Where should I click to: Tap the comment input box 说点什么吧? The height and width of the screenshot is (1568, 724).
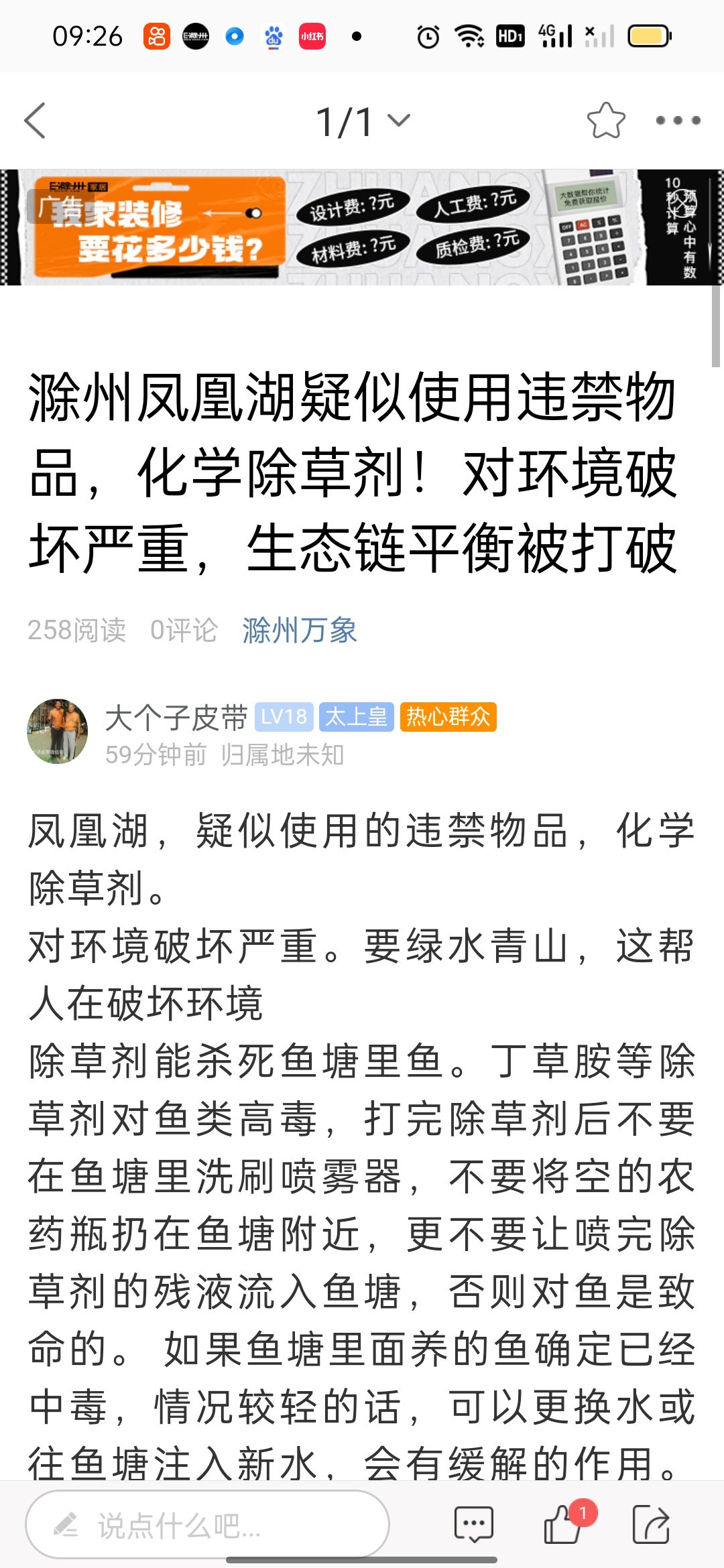208,1525
